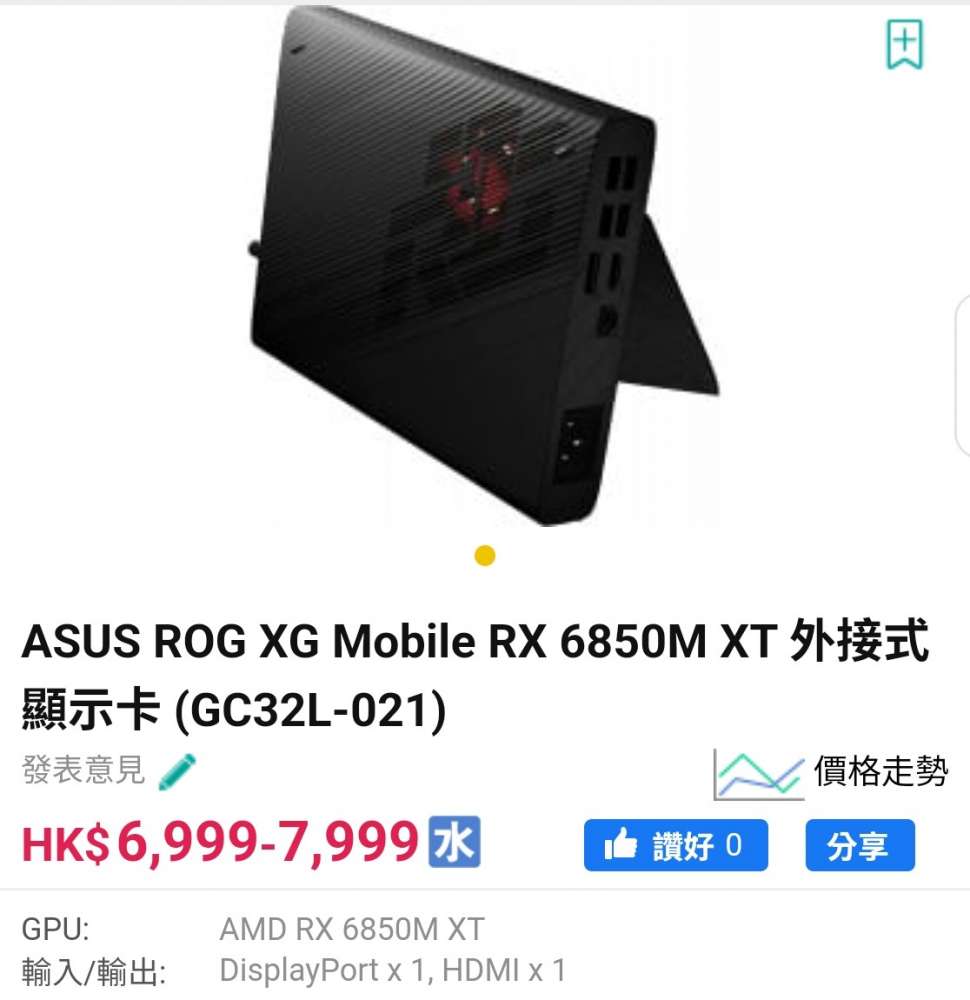The image size is (970, 1000).
Task: Click the price HK$6,999-7,999 text
Action: [x=220, y=840]
